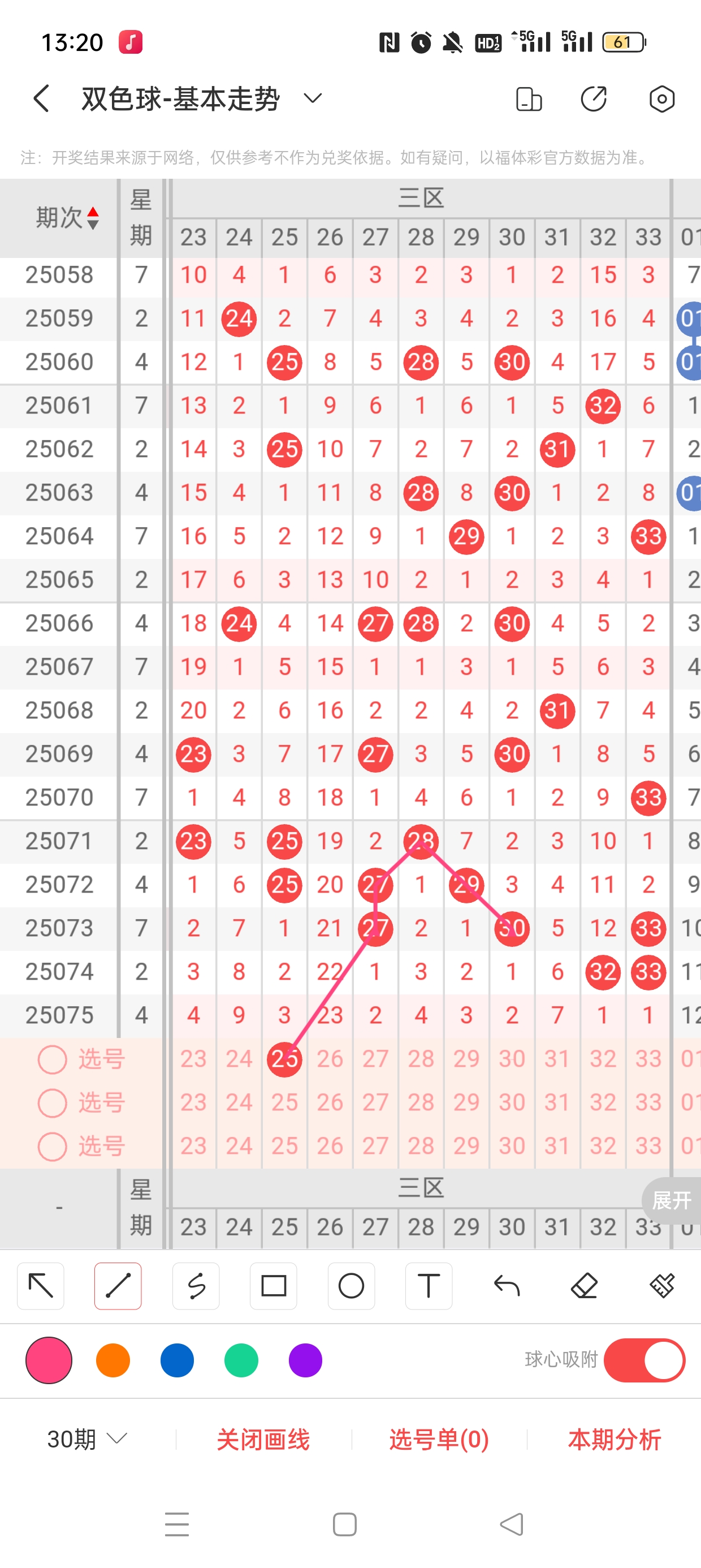Image resolution: width=701 pixels, height=1568 pixels.
Task: Pick the rectangle shape tool
Action: pyautogui.click(x=274, y=1286)
